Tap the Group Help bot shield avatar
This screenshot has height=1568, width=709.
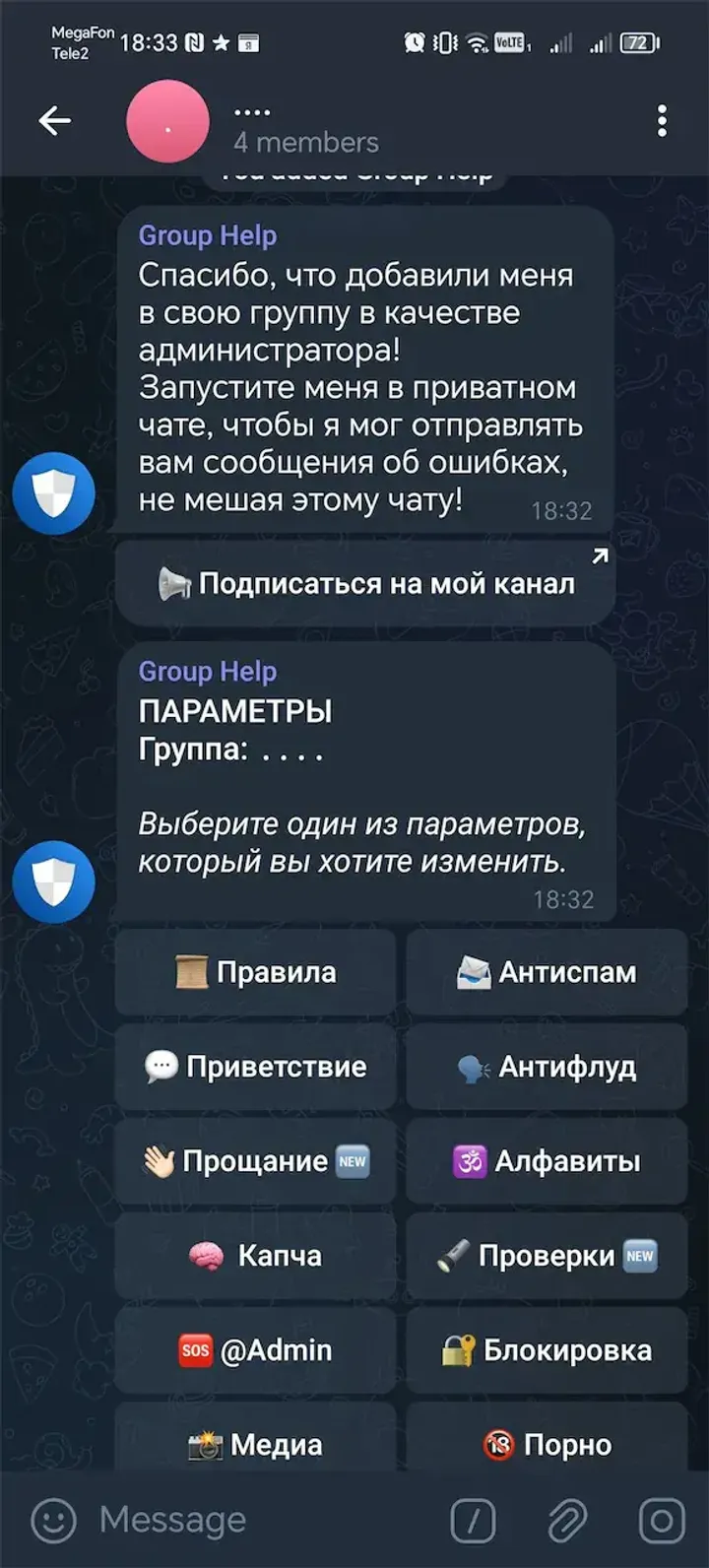[54, 872]
